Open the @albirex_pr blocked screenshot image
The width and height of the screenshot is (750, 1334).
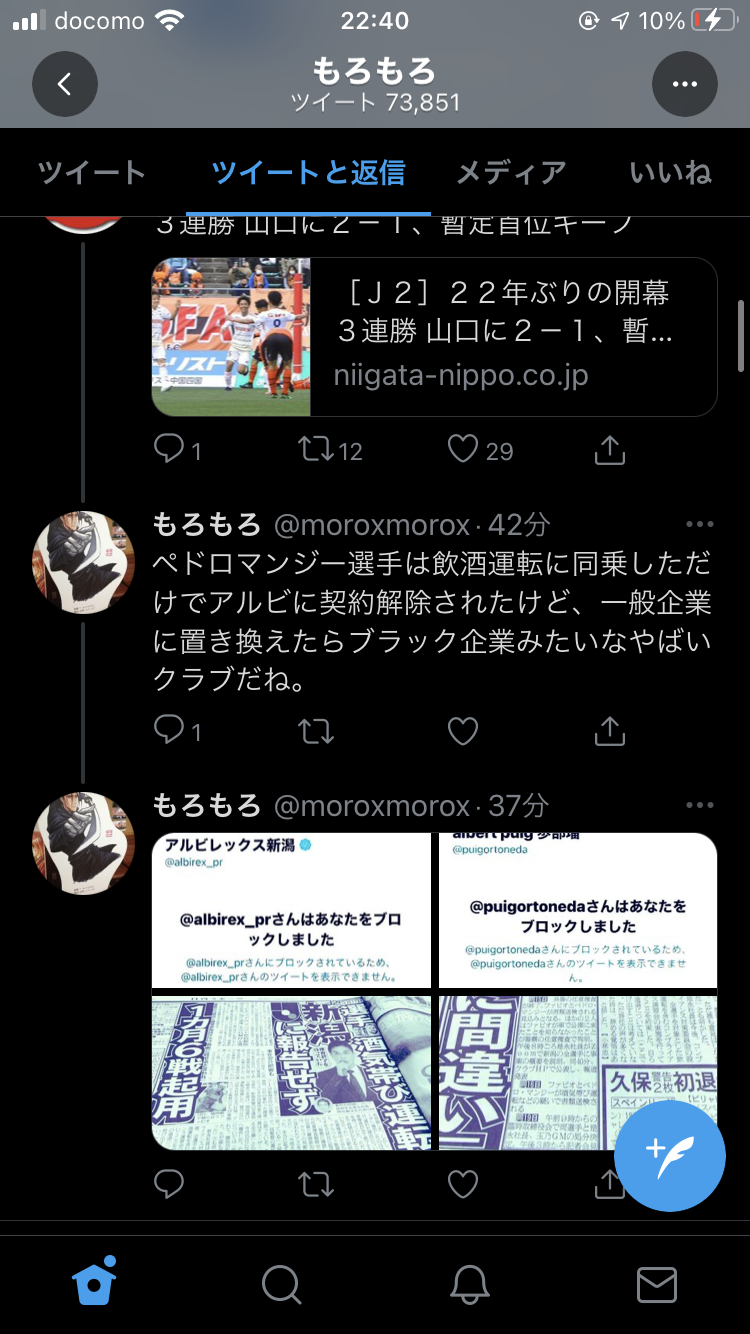click(x=292, y=910)
